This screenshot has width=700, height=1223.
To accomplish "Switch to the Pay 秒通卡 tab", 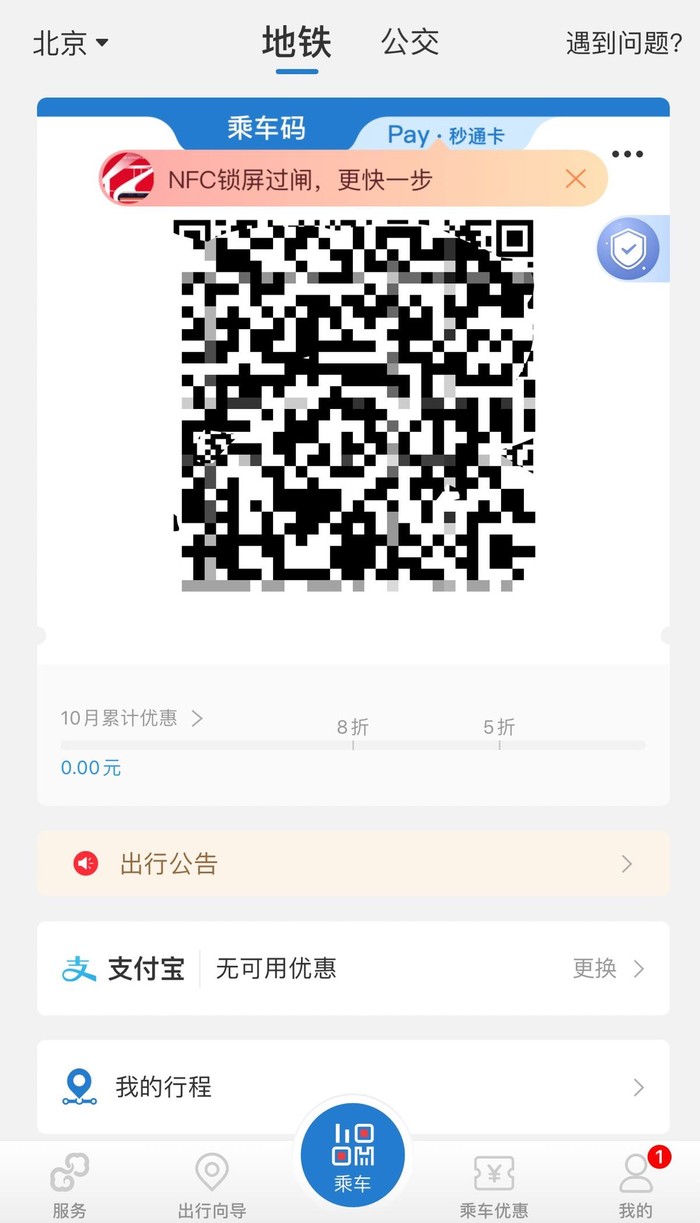I will [446, 135].
